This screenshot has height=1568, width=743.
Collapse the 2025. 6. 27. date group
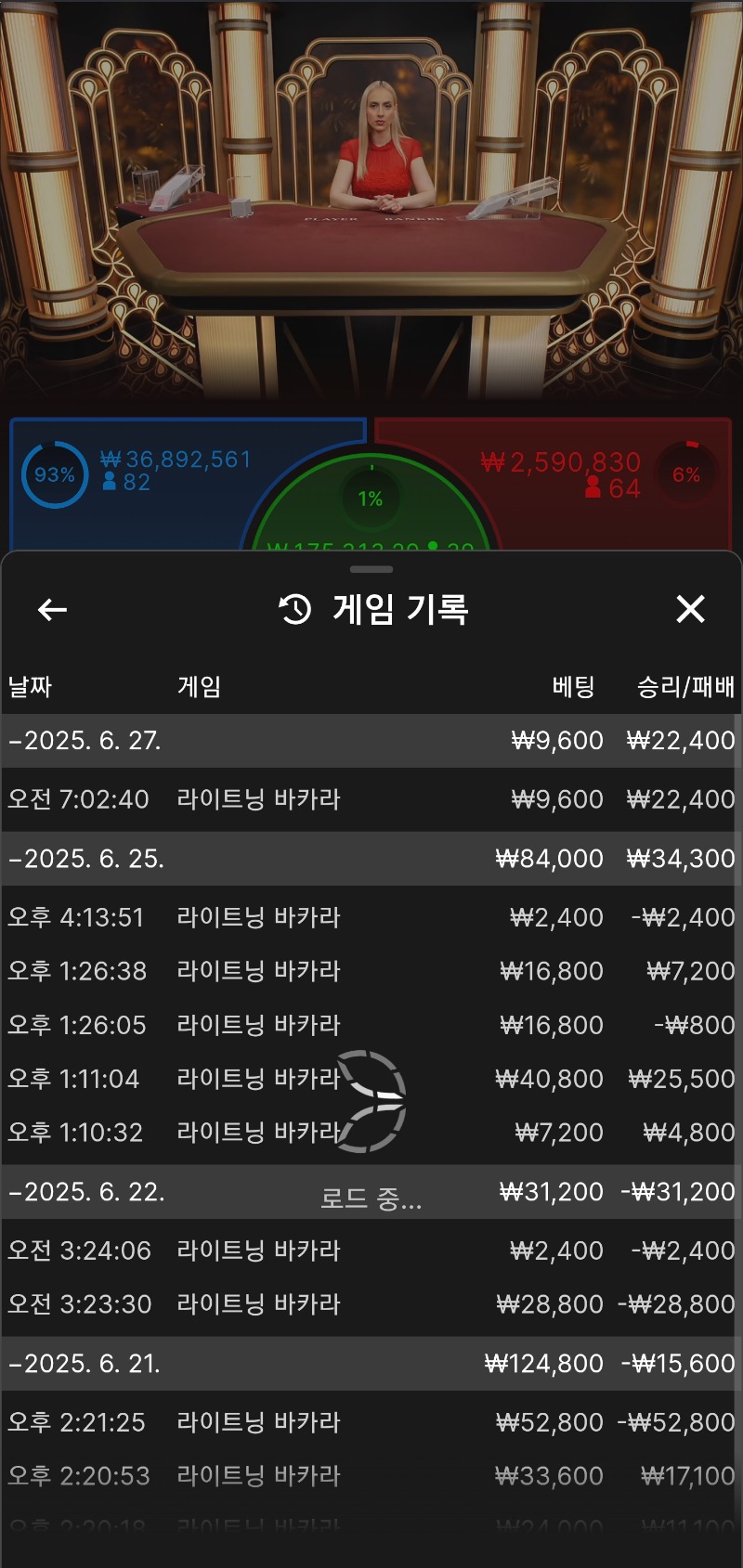click(85, 741)
